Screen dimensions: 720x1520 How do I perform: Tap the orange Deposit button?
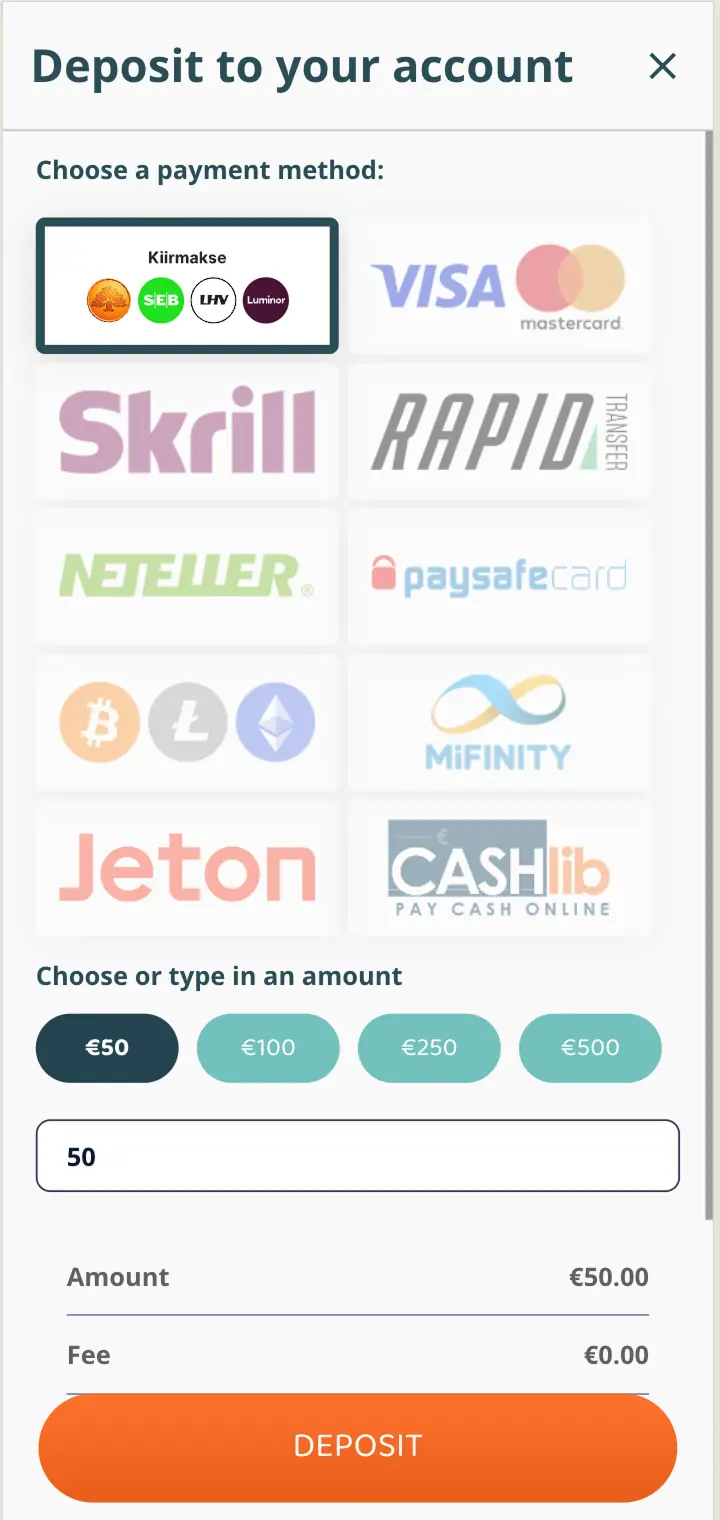tap(357, 1446)
